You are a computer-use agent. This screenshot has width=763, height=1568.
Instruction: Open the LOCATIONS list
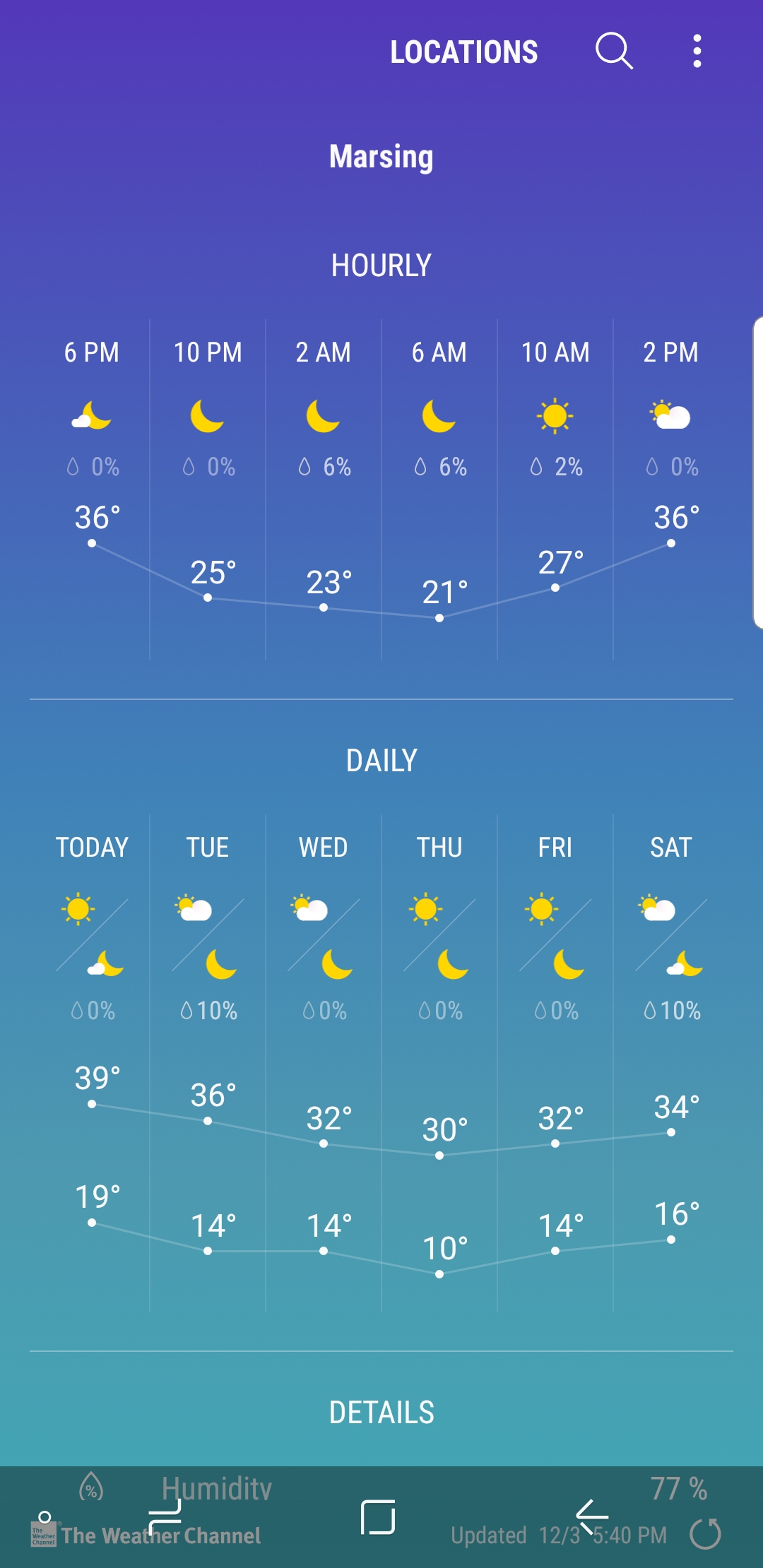[464, 52]
